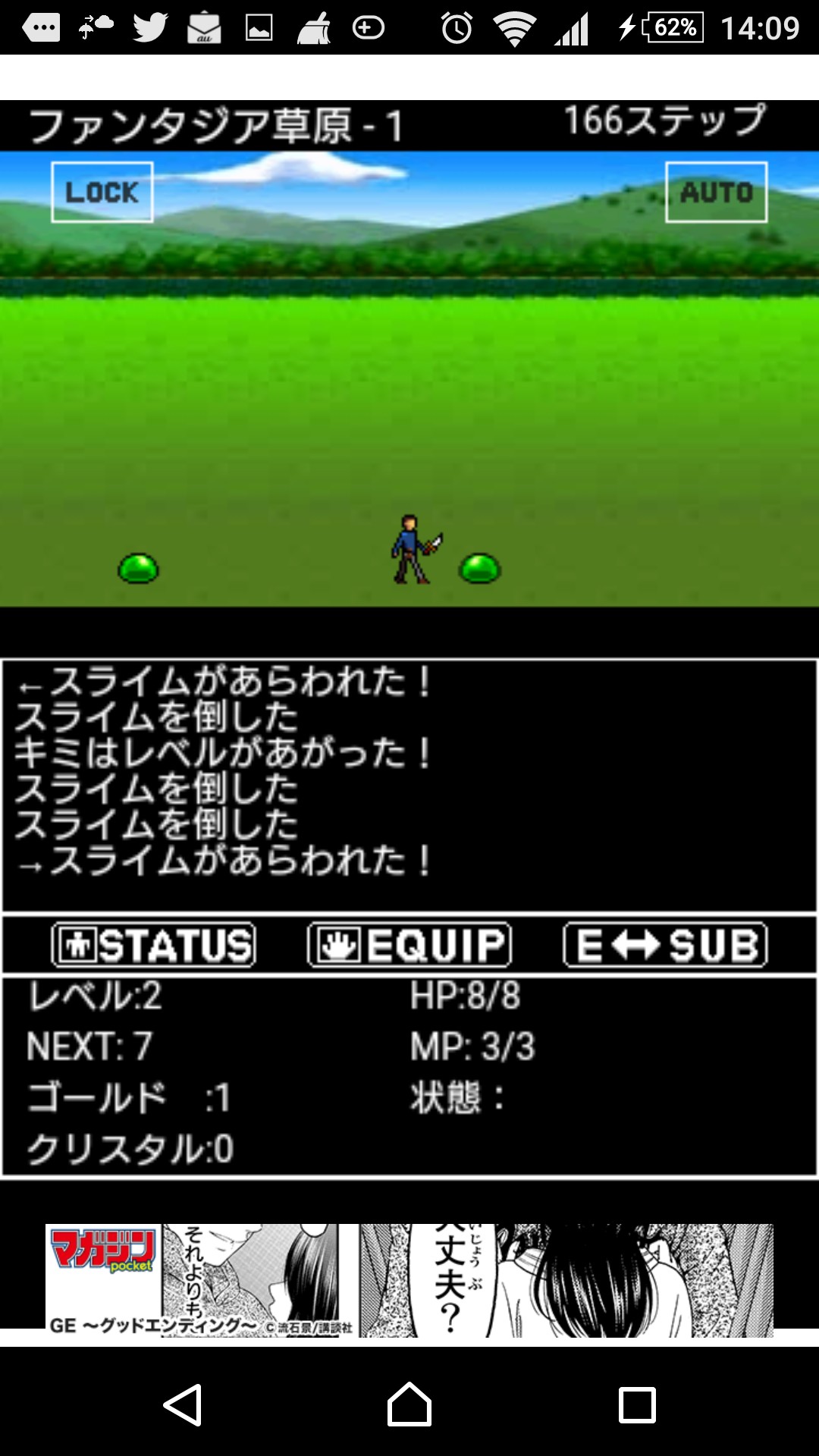Open the Magazine Pocket manga ad banner
Screen dimensions: 819x1456
(409, 1280)
